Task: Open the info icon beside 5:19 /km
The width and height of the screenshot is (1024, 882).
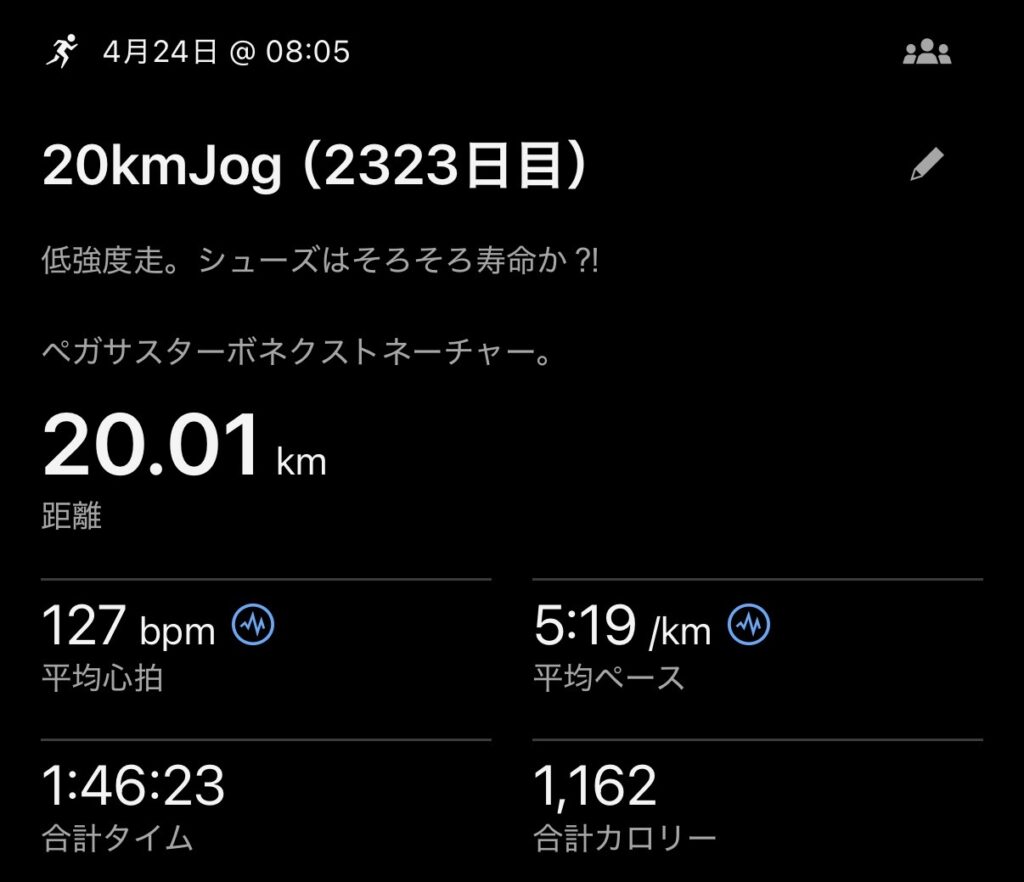Action: (749, 627)
